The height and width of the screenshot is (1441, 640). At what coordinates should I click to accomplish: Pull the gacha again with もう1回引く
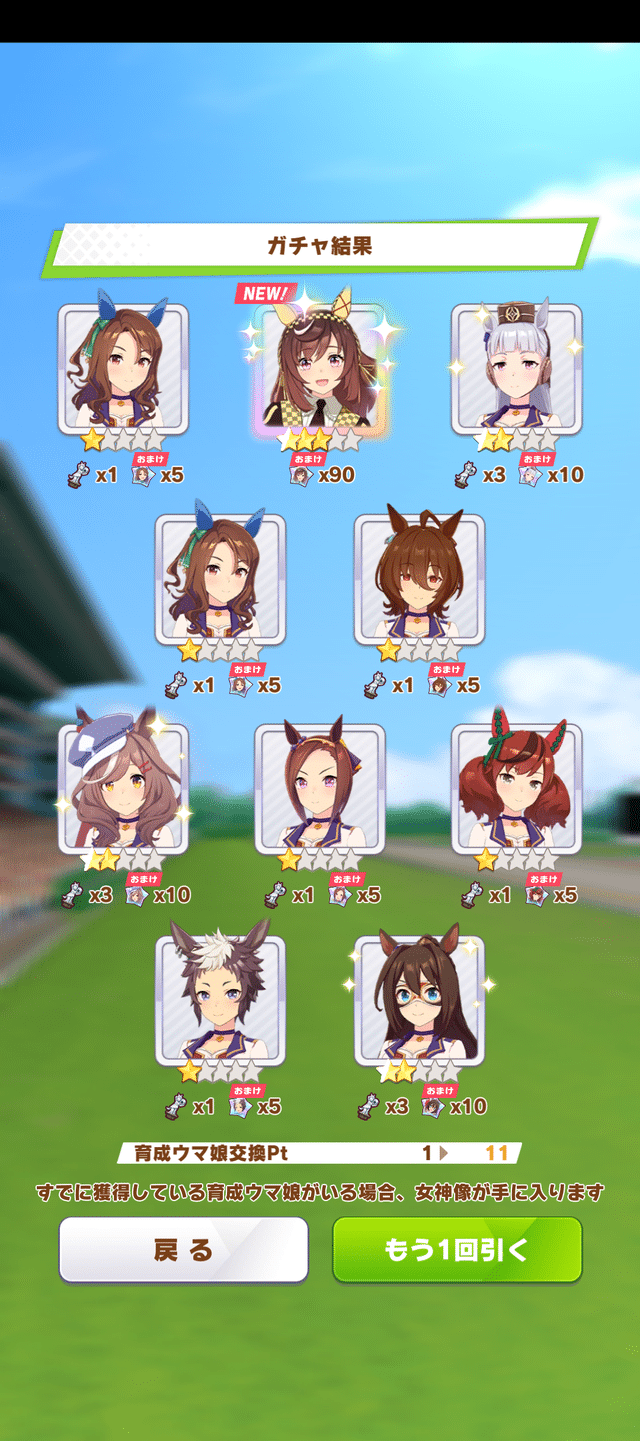(x=457, y=1249)
